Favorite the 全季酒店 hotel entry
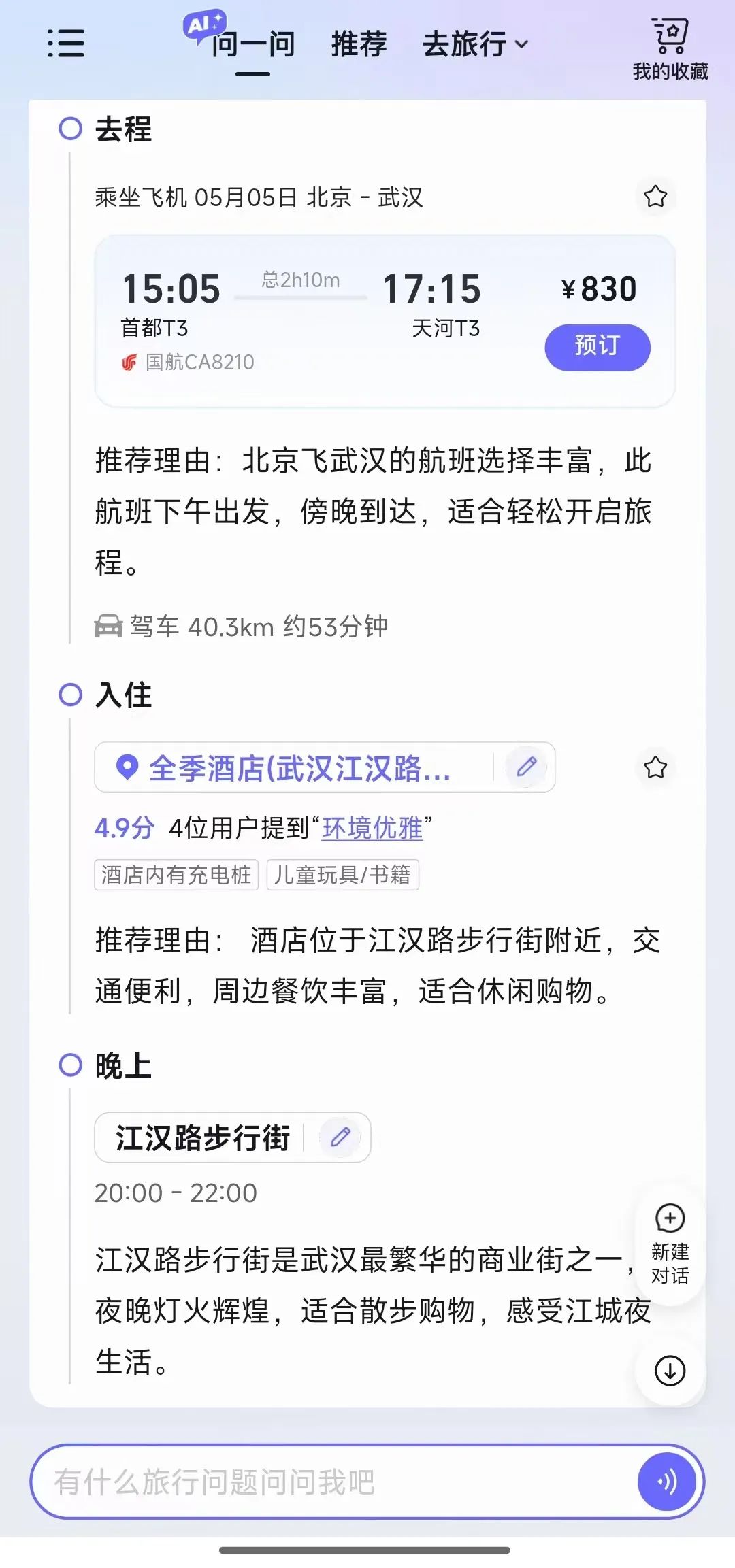735x1568 pixels. tap(655, 767)
